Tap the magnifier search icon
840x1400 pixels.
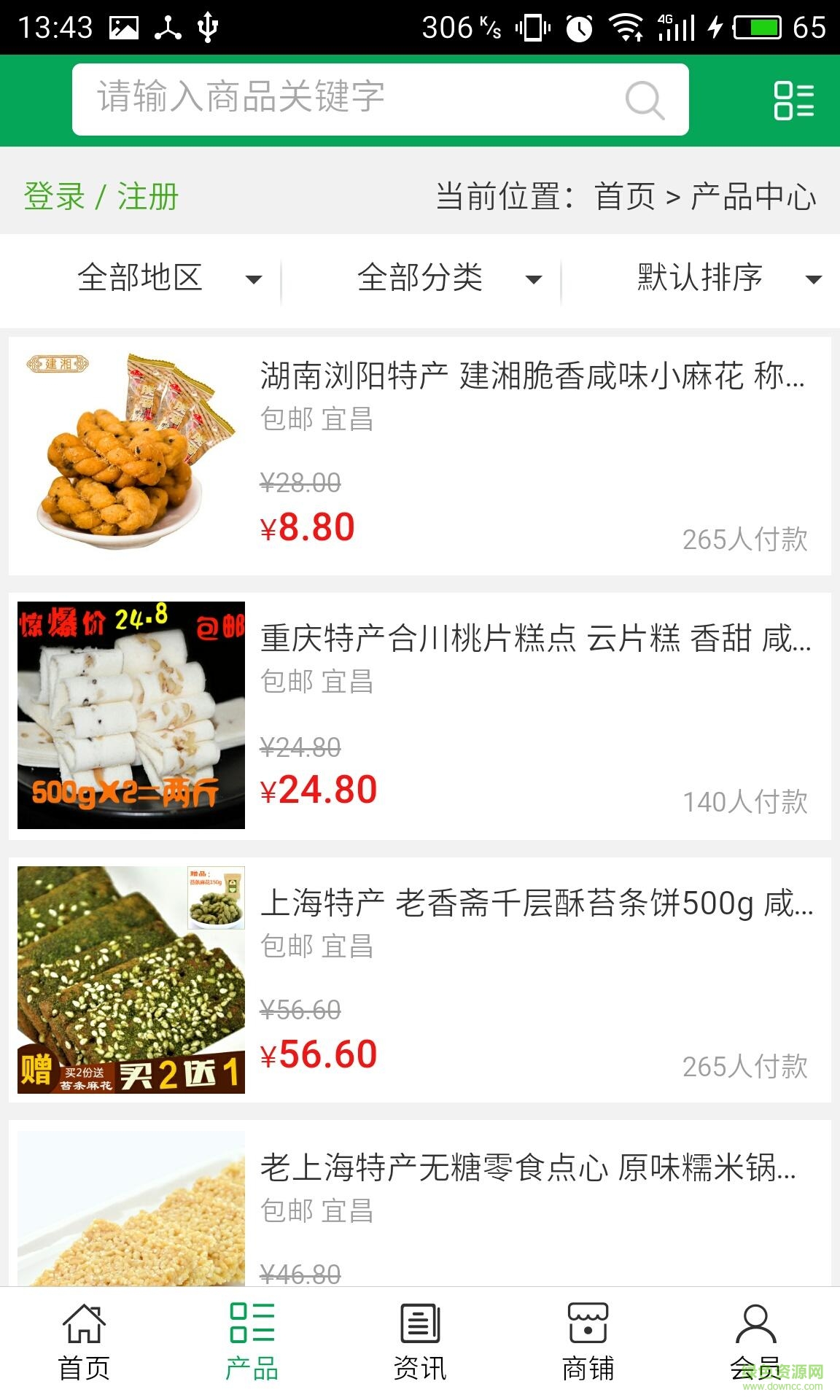coord(645,100)
